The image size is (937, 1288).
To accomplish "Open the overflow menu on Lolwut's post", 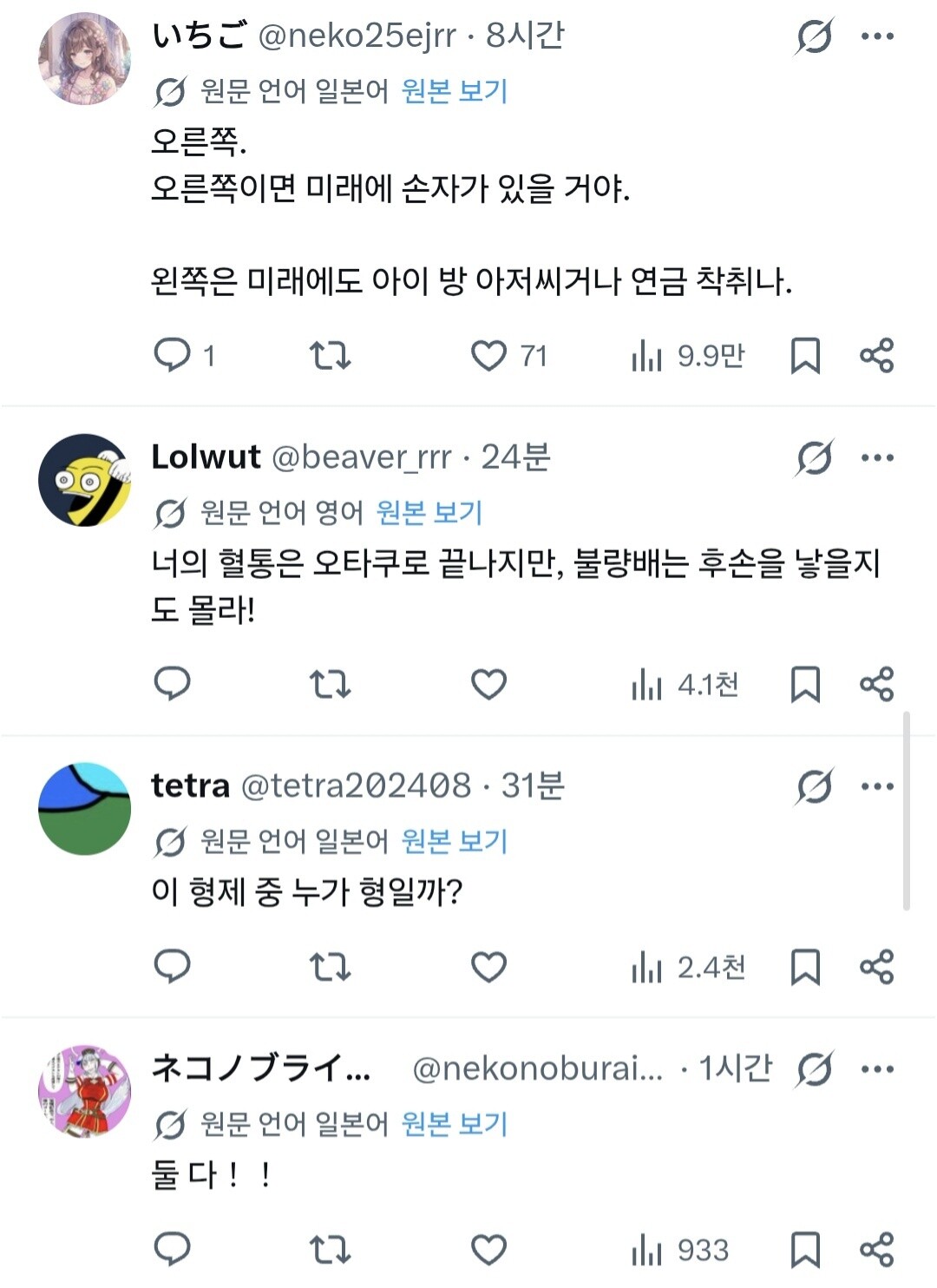I will click(877, 458).
